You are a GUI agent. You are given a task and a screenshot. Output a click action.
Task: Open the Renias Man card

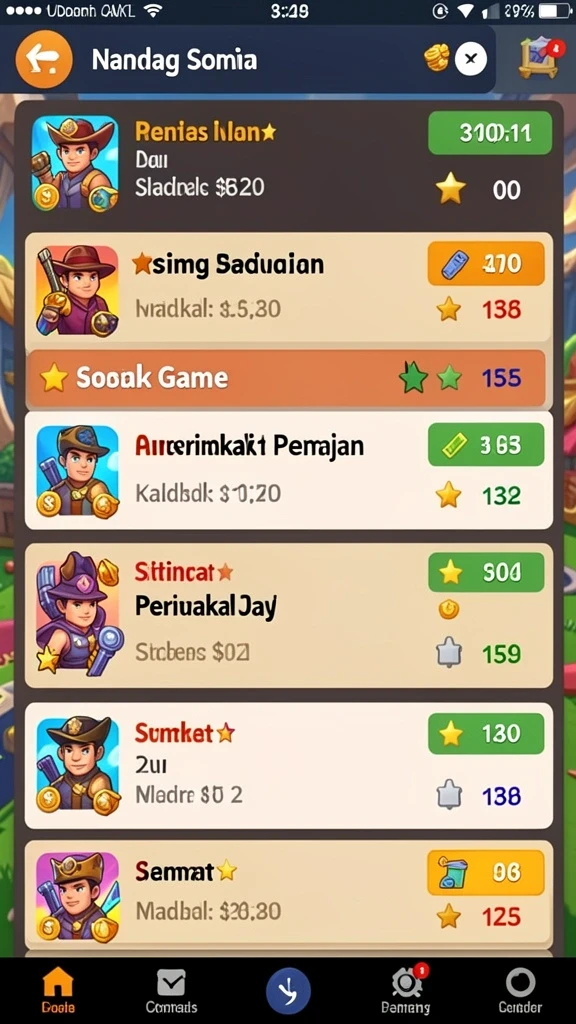289,164
